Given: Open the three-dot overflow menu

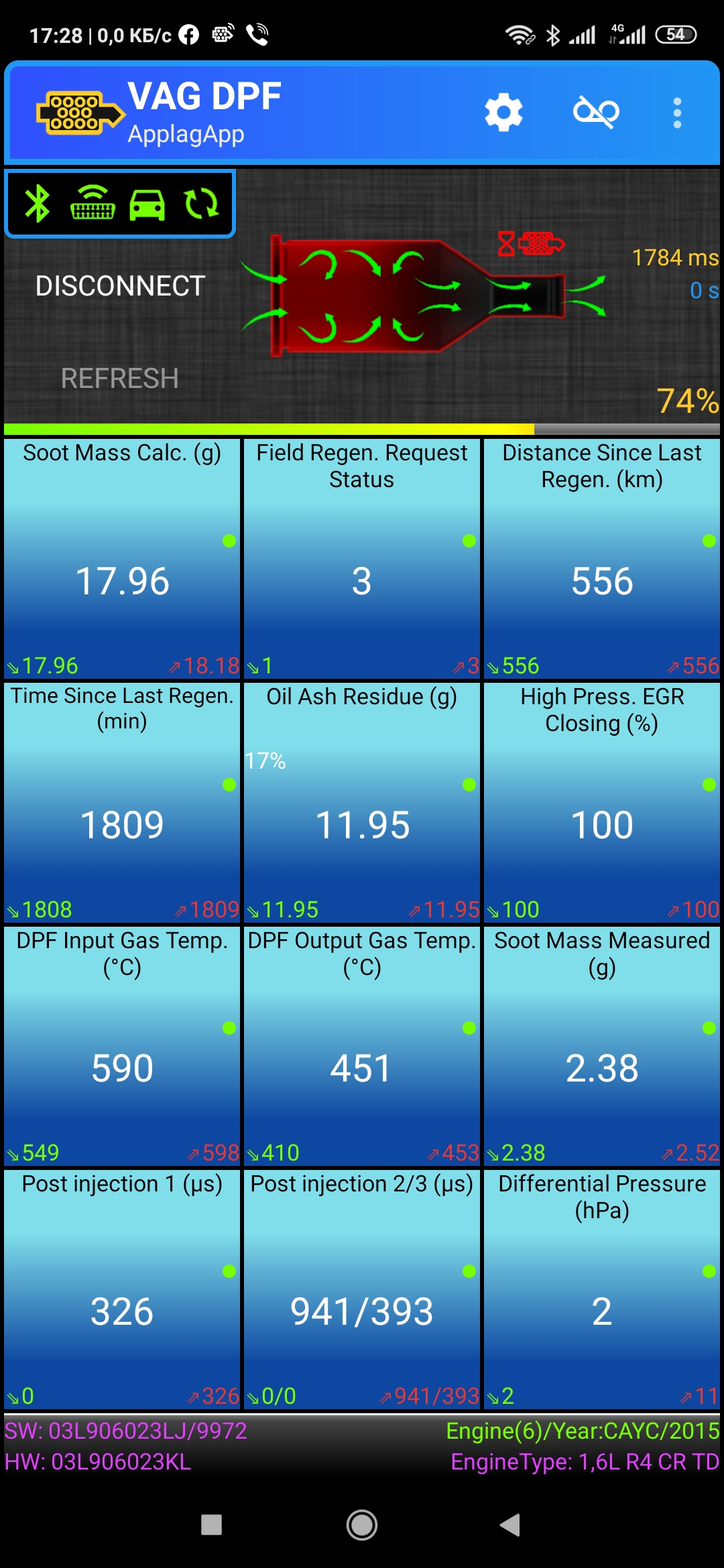Looking at the screenshot, I should pyautogui.click(x=677, y=113).
